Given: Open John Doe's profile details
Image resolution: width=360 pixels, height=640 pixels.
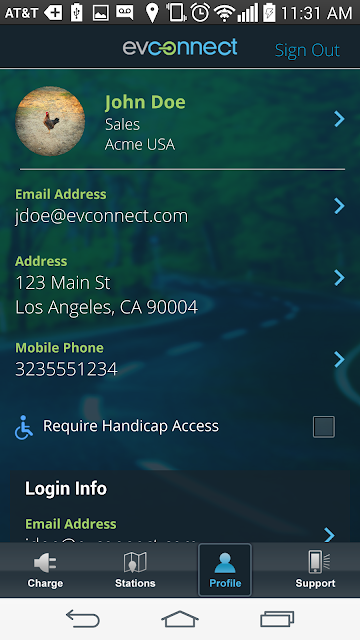Looking at the screenshot, I should tap(180, 121).
